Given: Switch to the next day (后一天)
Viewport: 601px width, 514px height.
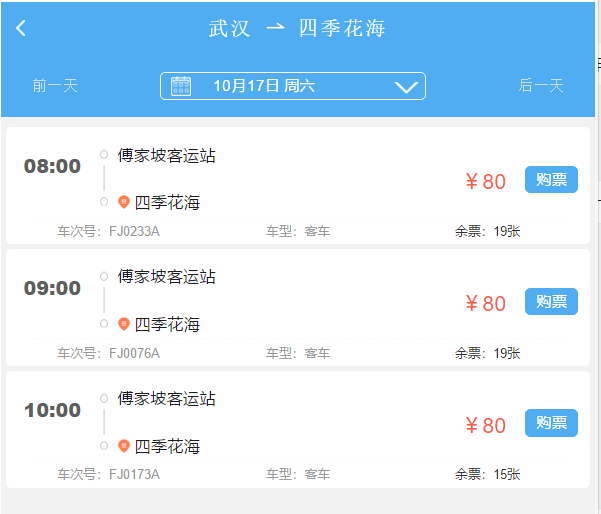Looking at the screenshot, I should pyautogui.click(x=541, y=86).
